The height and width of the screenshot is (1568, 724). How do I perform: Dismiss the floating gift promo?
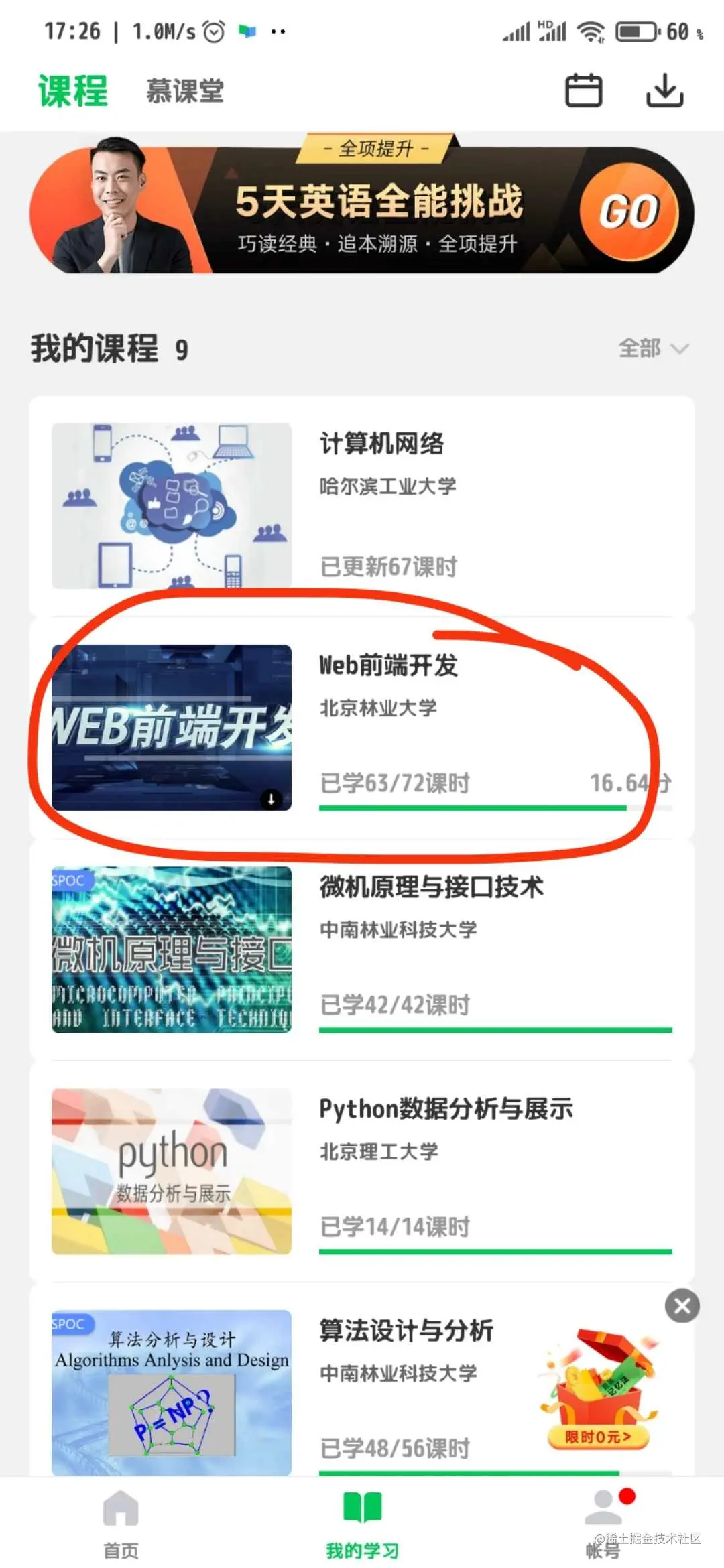(682, 1306)
